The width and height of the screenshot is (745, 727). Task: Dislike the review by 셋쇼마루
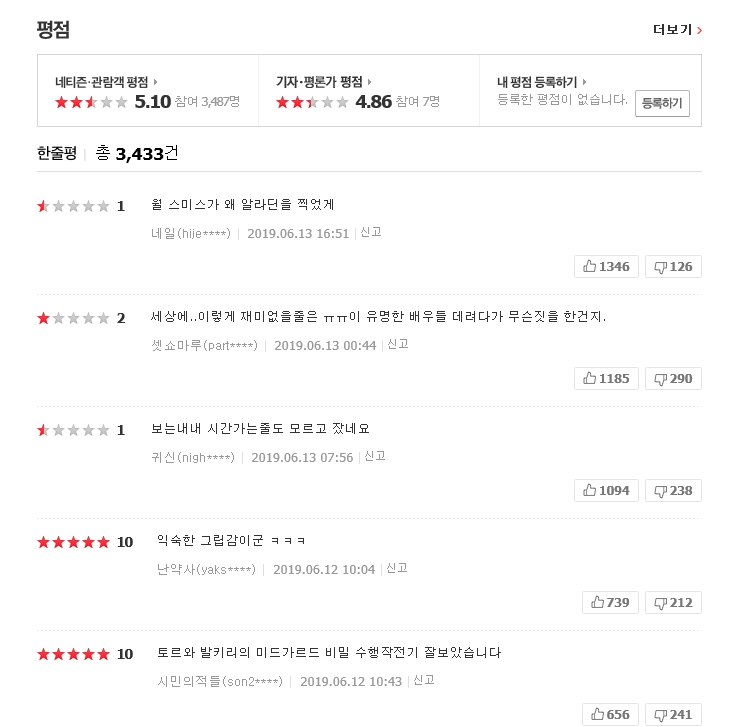[673, 378]
